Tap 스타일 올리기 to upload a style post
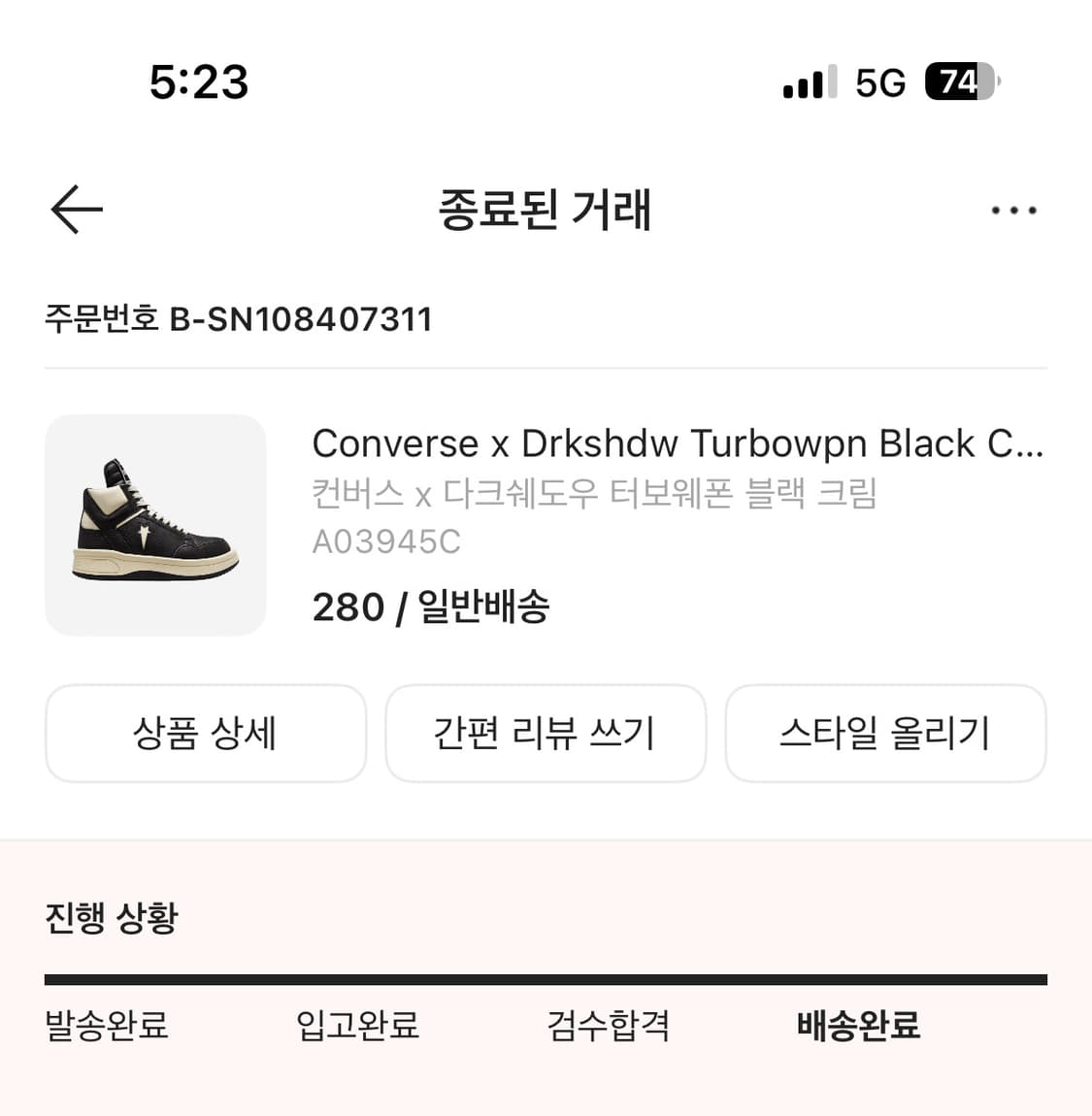The image size is (1092, 1116). tap(886, 734)
